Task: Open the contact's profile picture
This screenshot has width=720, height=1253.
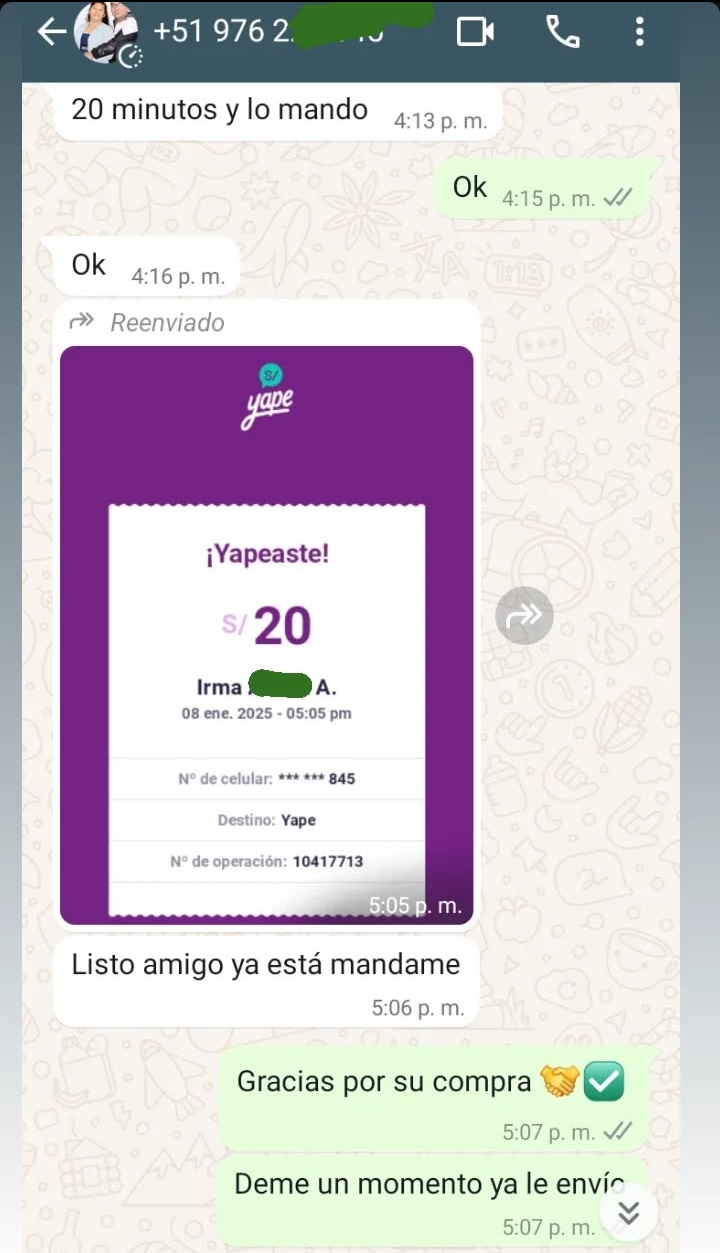Action: tap(108, 34)
